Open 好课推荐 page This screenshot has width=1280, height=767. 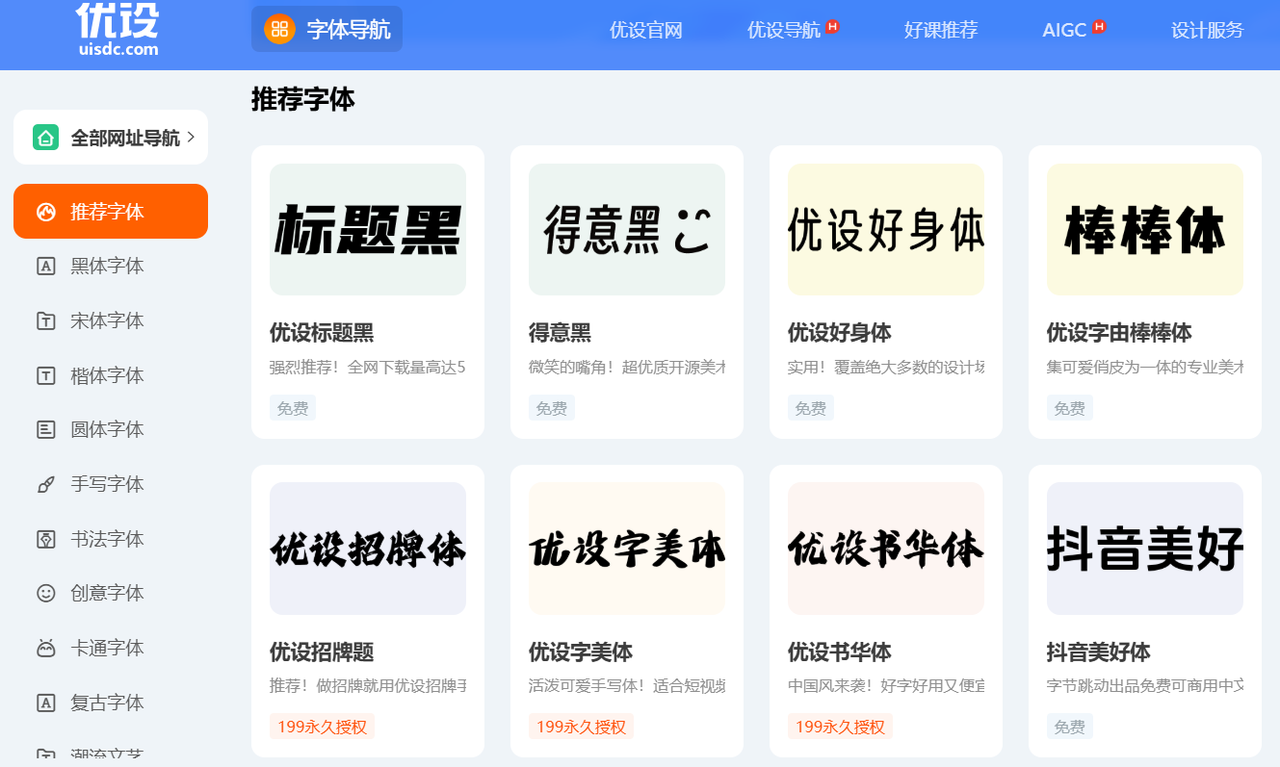tap(940, 30)
